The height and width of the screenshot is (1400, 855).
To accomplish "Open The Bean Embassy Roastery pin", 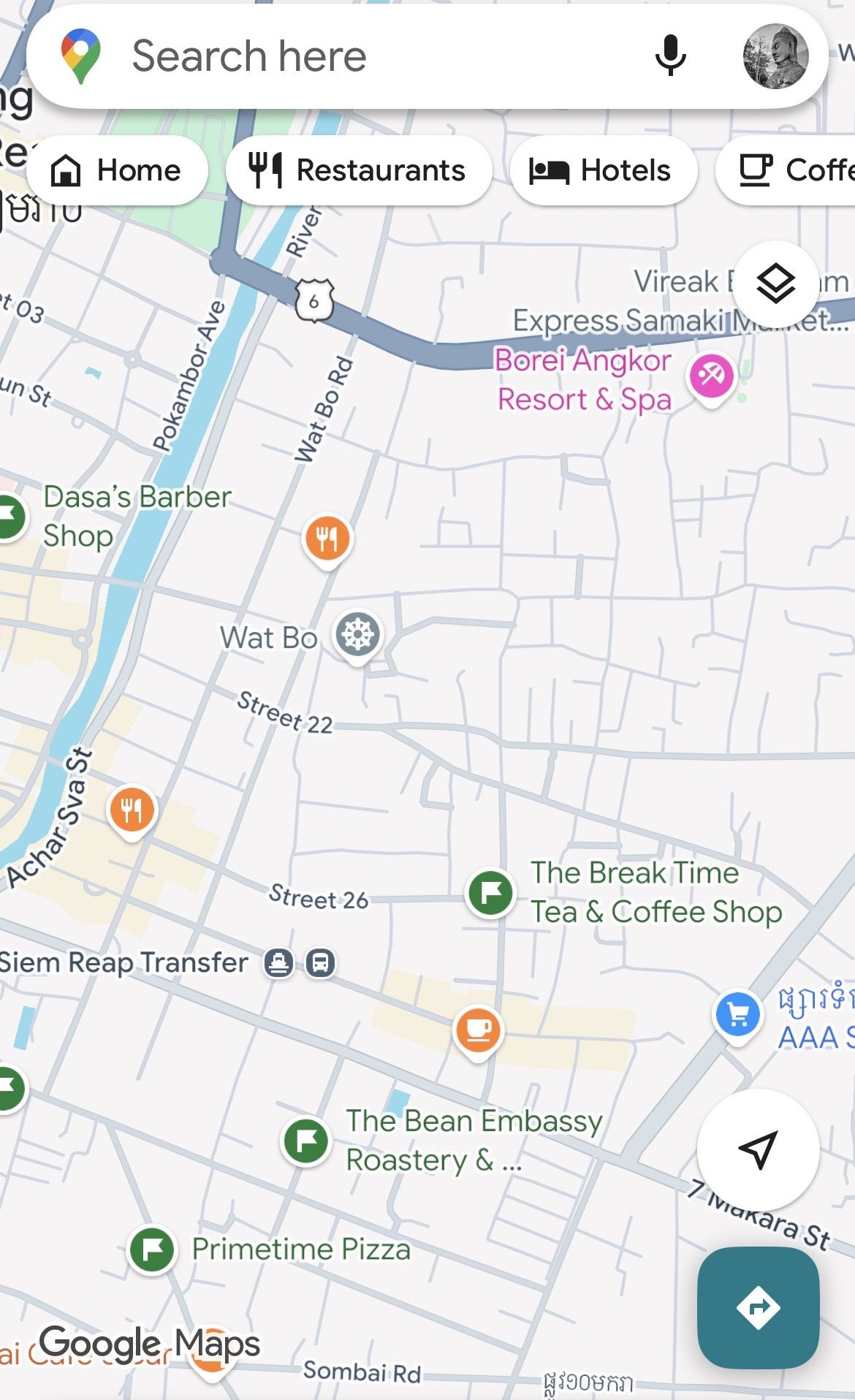I will tap(305, 1140).
